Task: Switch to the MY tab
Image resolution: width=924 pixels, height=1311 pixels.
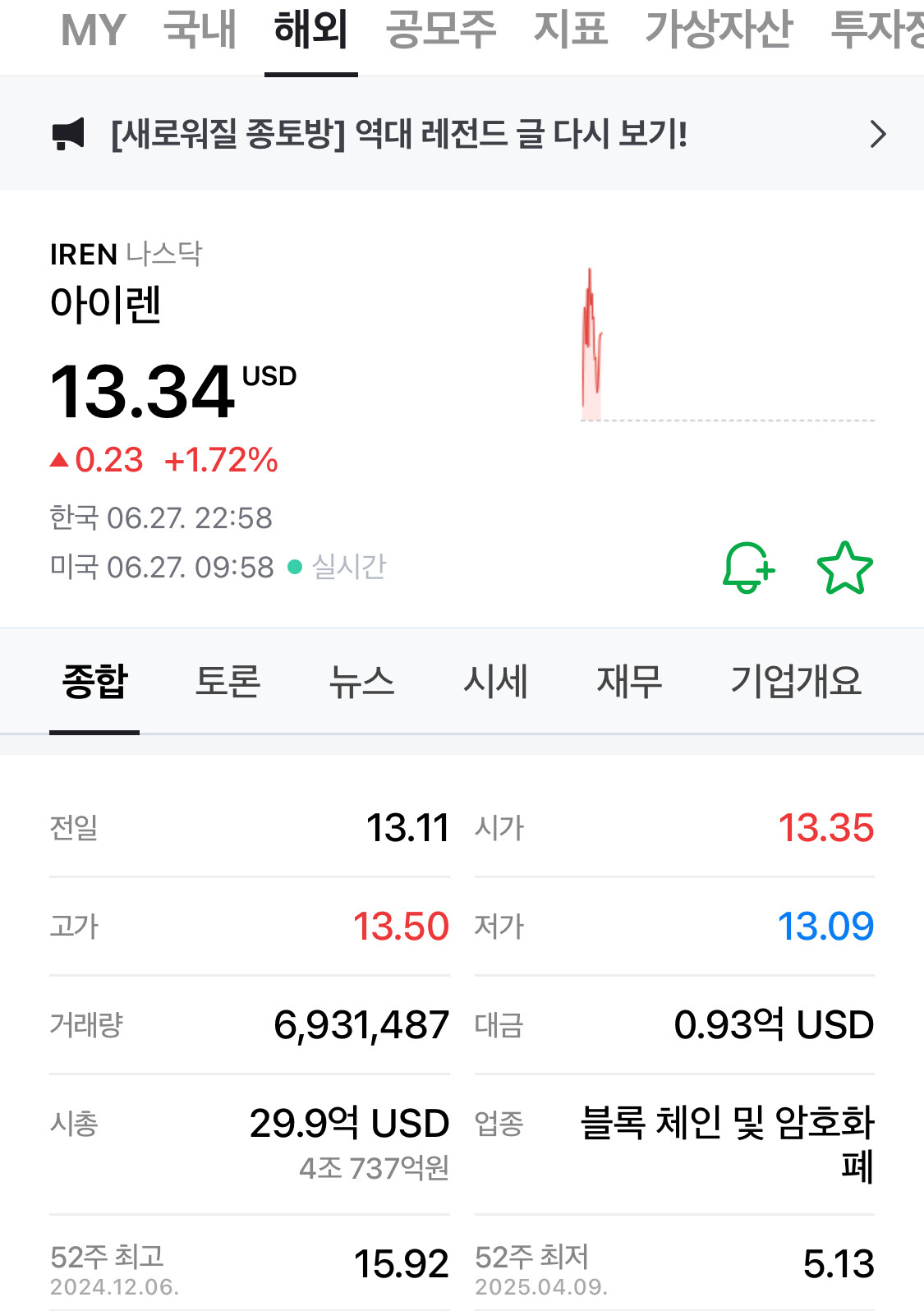Action: (x=93, y=31)
